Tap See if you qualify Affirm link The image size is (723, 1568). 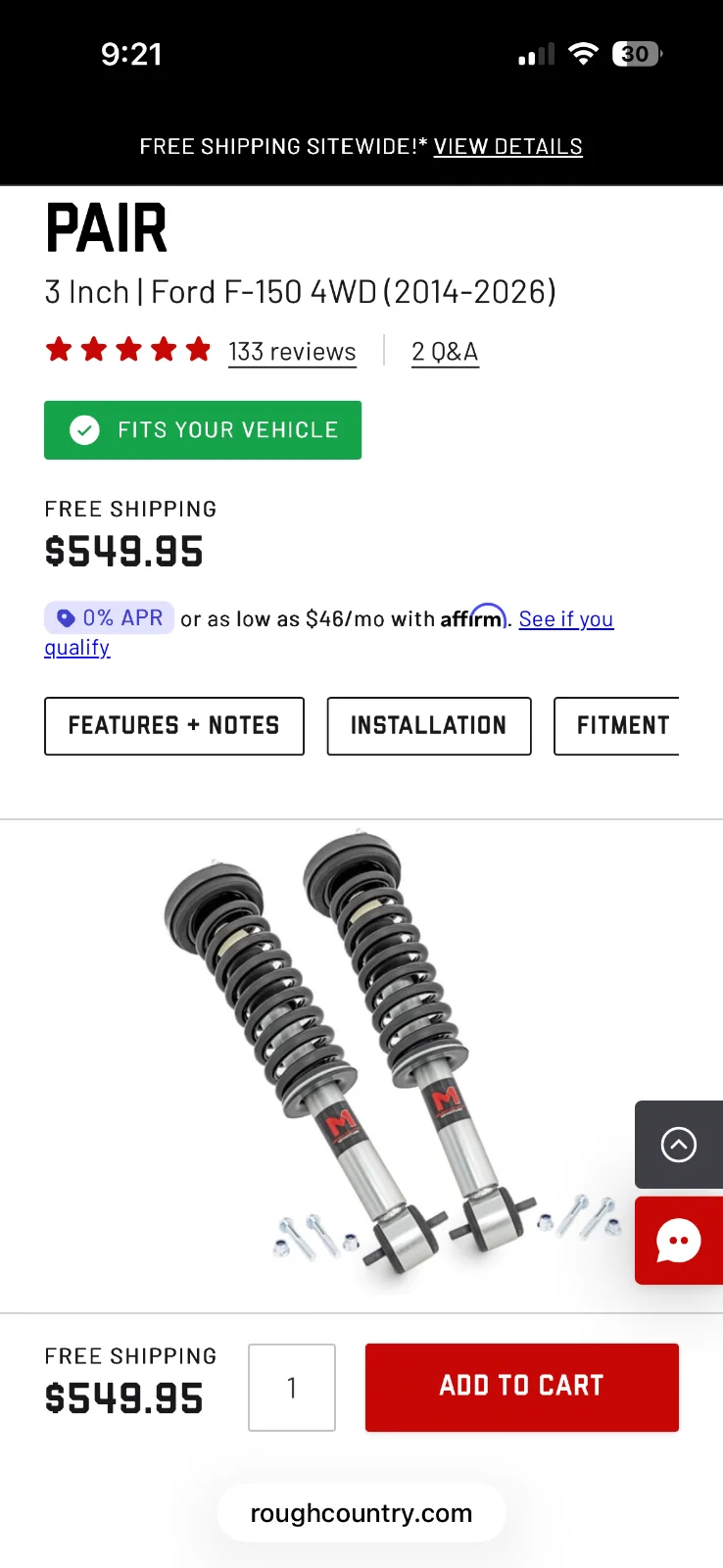point(565,619)
